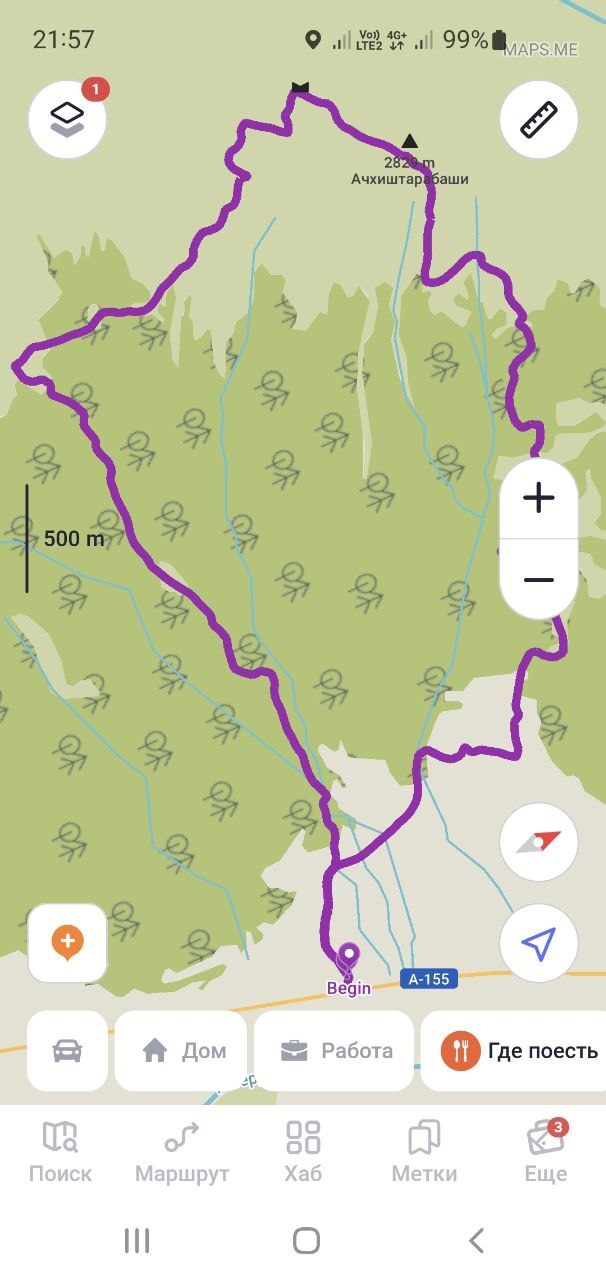Add a new place marker

pyautogui.click(x=68, y=942)
